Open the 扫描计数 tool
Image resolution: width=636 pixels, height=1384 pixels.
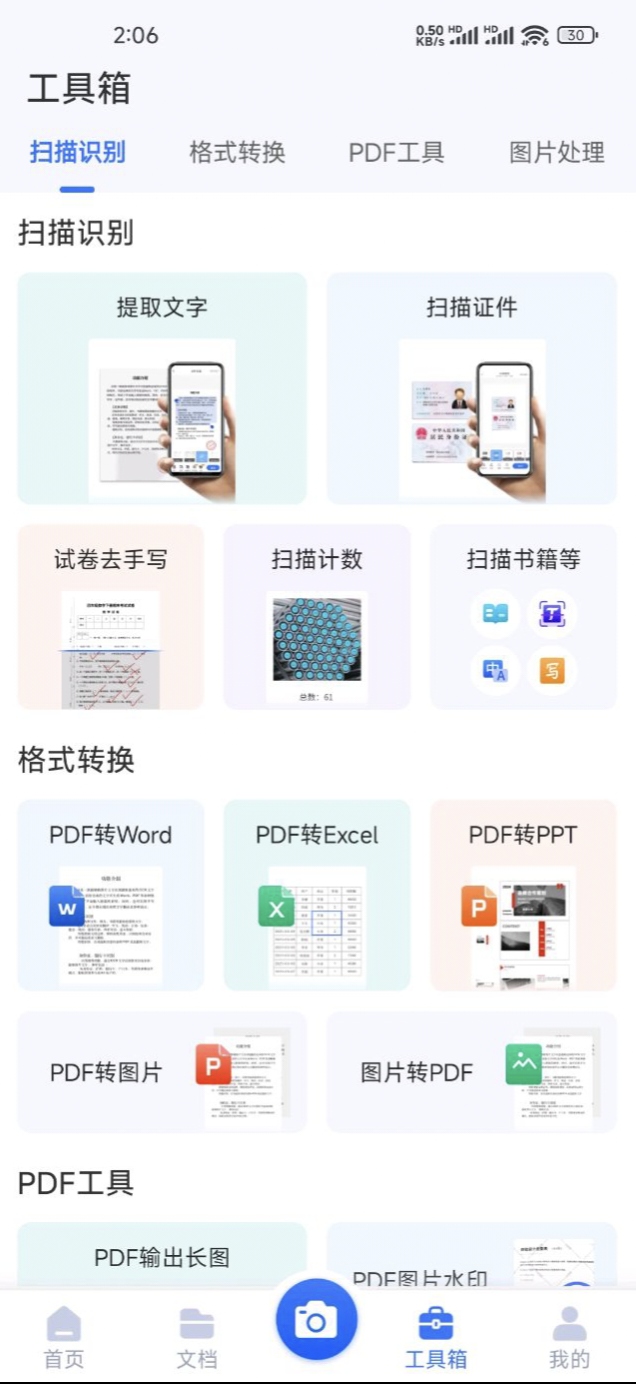[x=317, y=617]
